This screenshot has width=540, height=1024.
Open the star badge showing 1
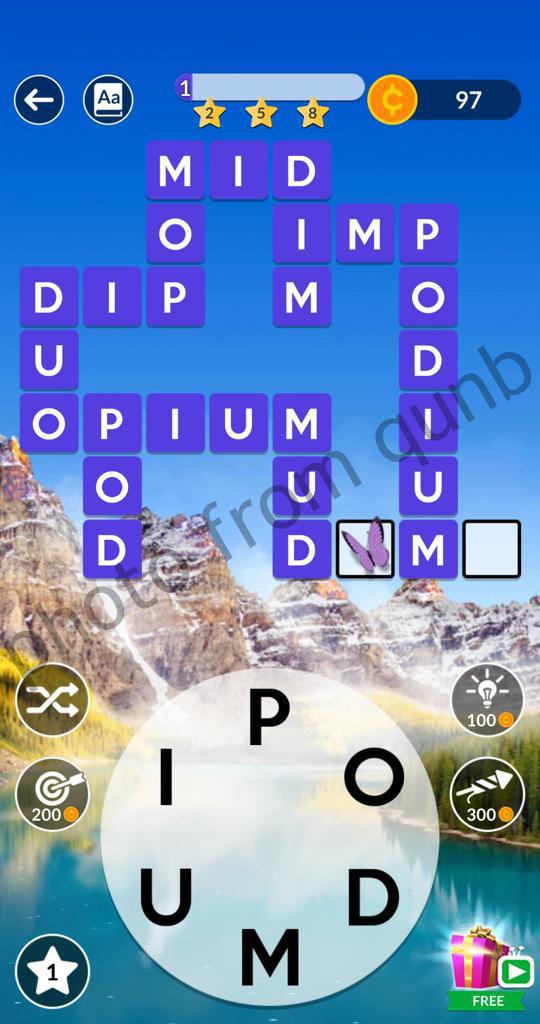(x=52, y=972)
